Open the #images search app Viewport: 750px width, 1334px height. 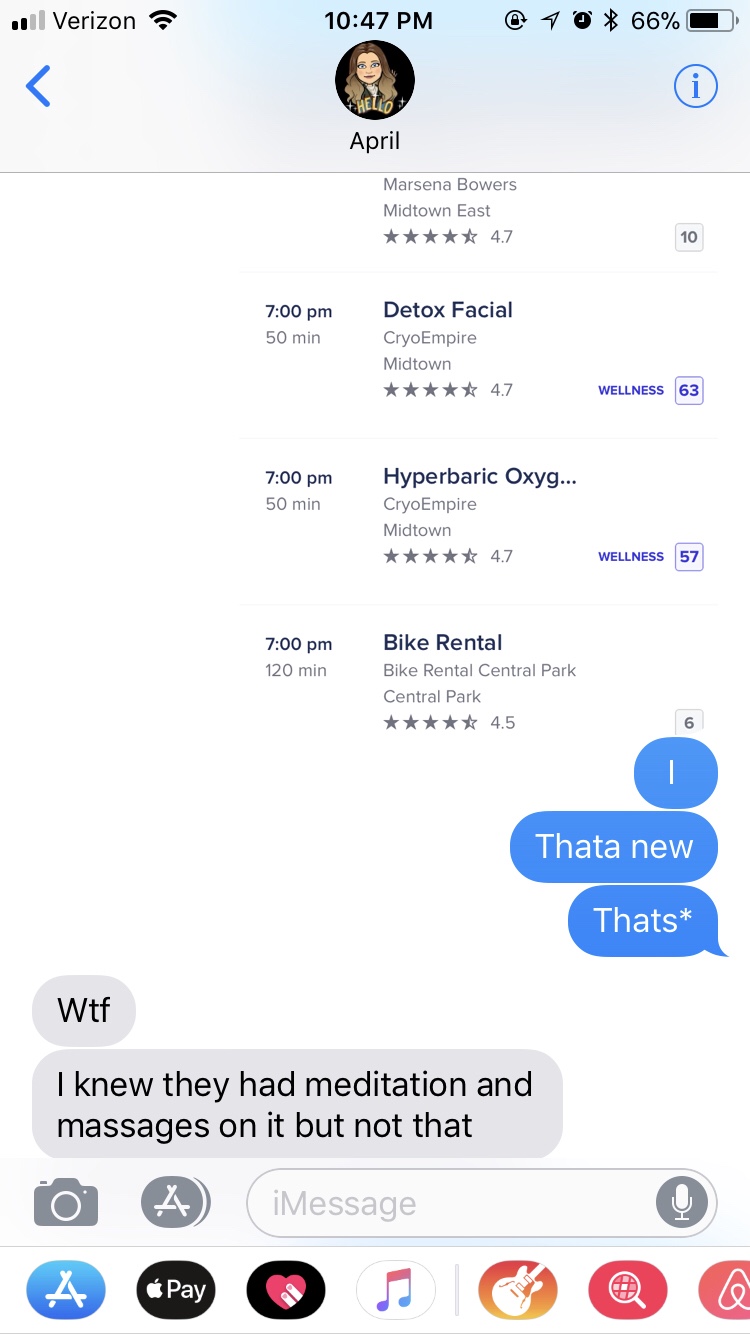628,1290
